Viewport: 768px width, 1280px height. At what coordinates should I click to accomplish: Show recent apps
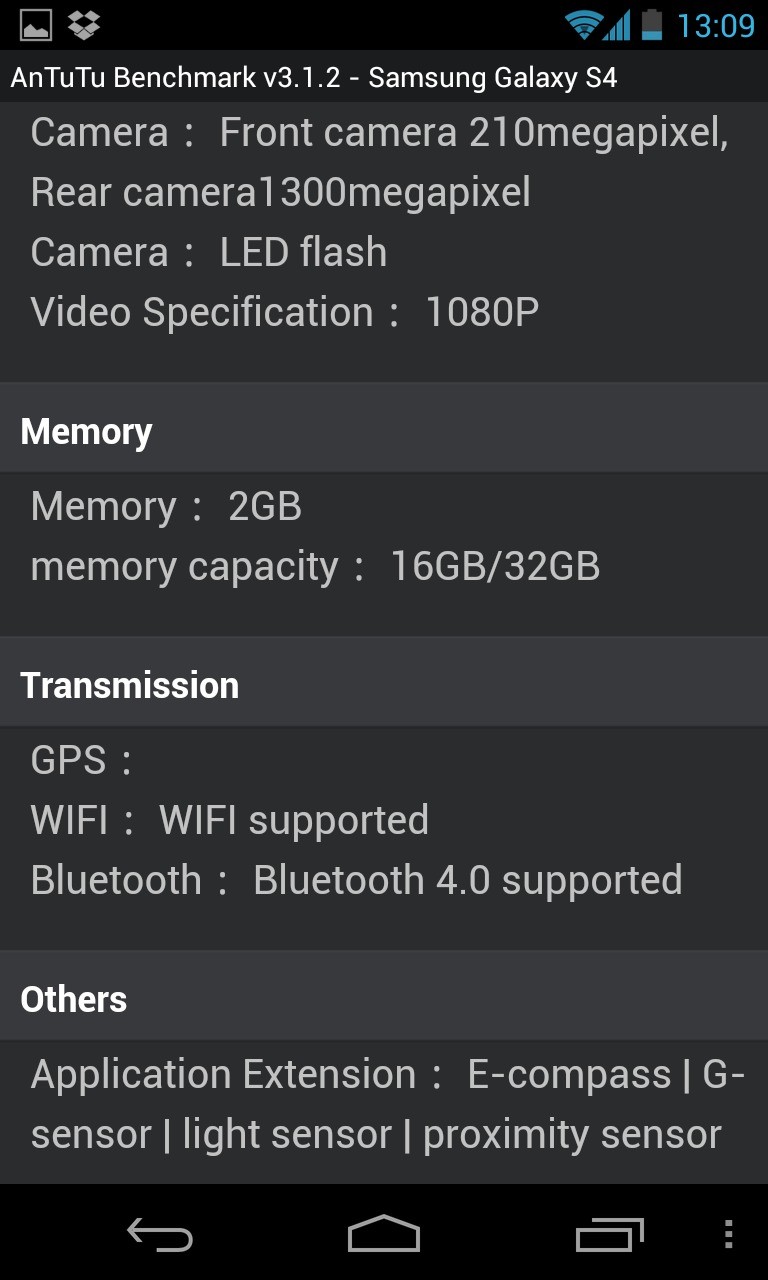pos(609,1236)
